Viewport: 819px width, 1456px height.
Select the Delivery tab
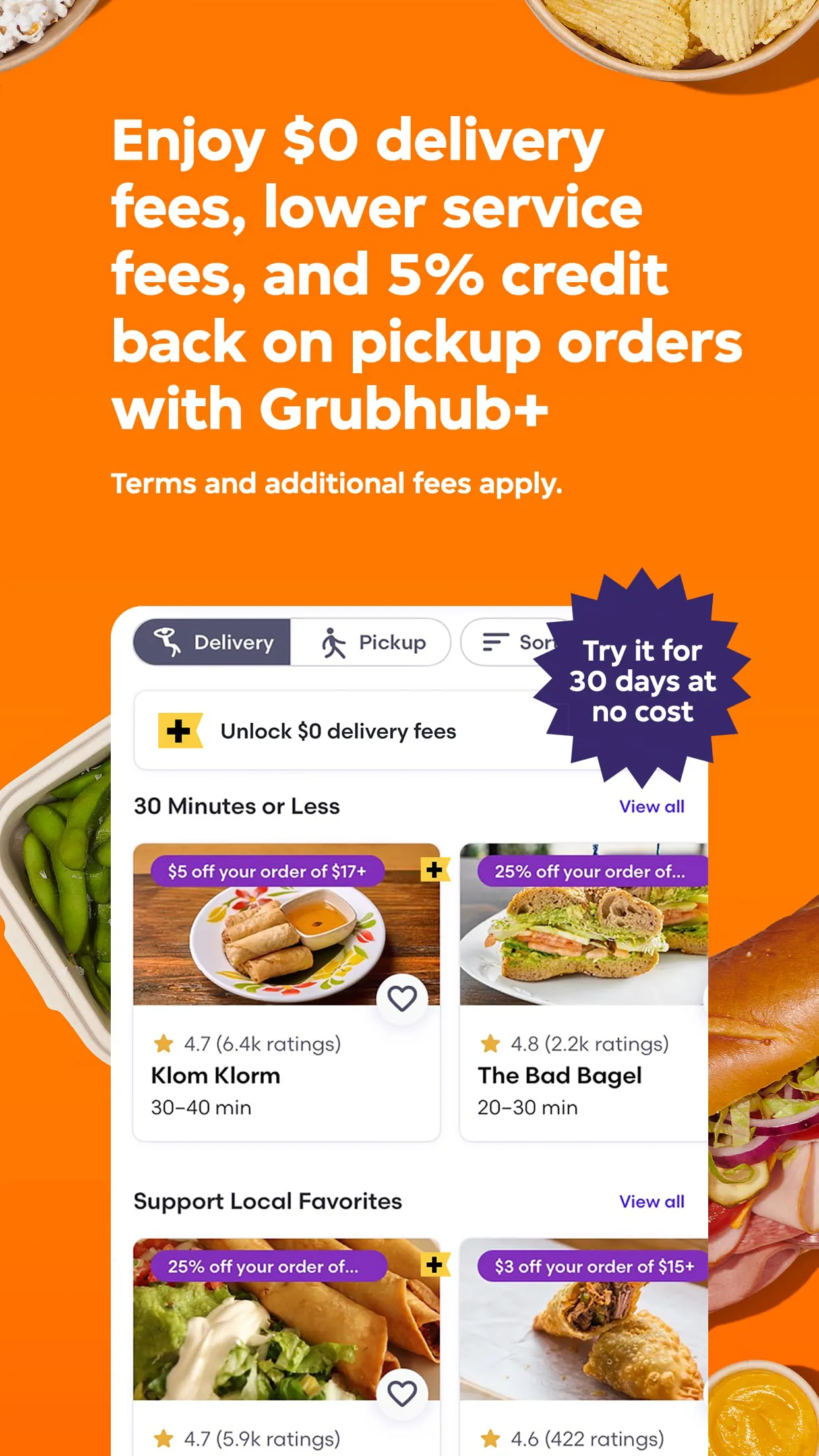[x=211, y=641]
